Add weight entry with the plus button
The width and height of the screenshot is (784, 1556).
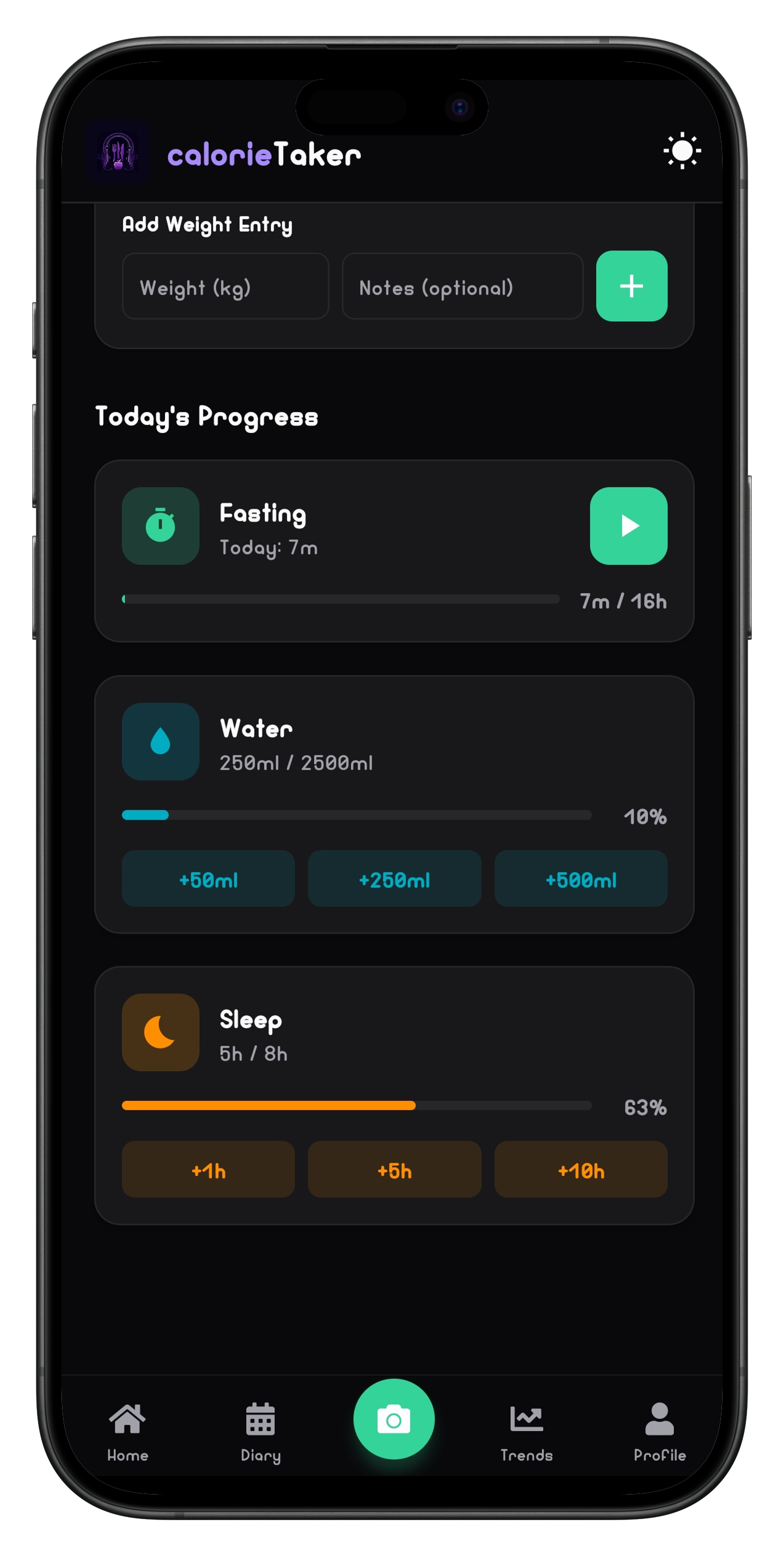click(631, 286)
